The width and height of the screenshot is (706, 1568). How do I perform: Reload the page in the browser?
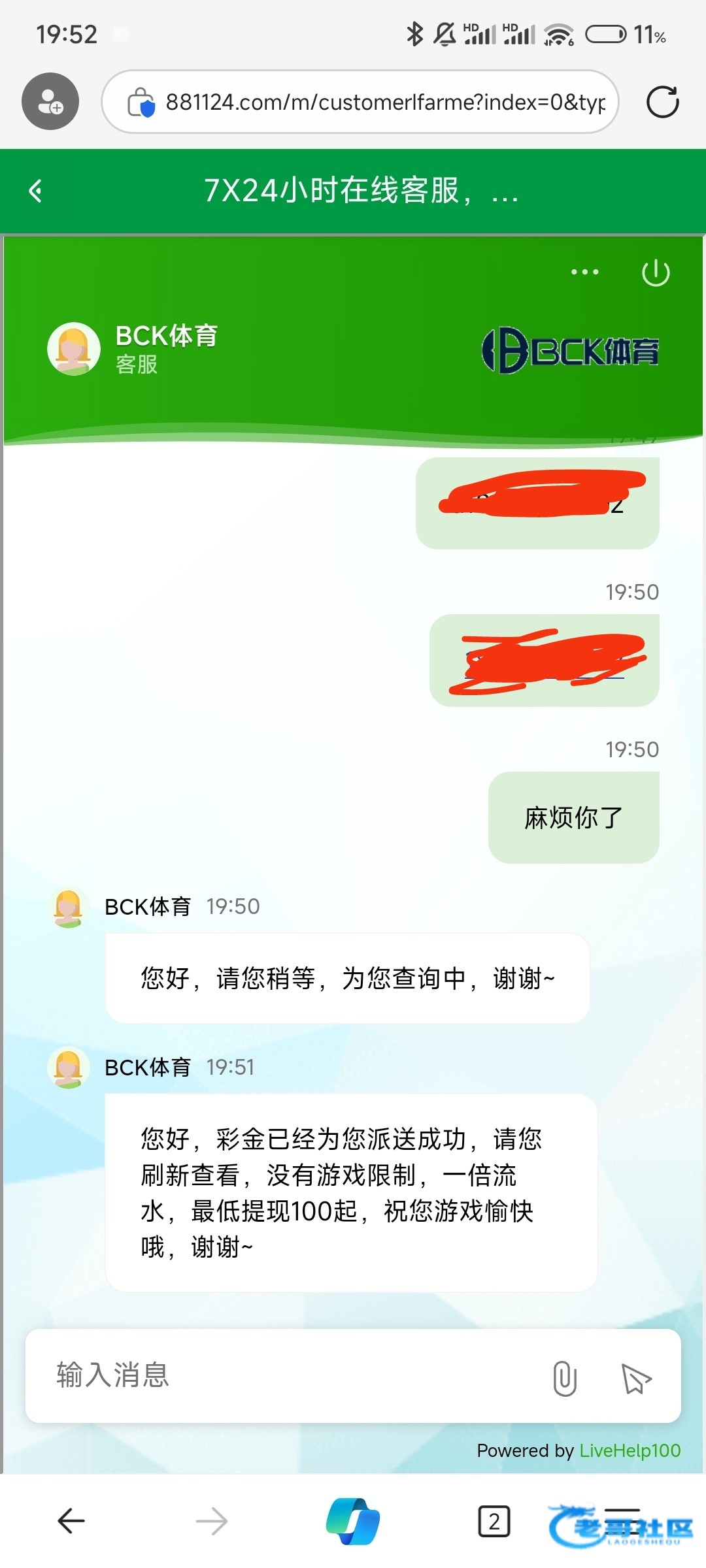click(x=662, y=102)
